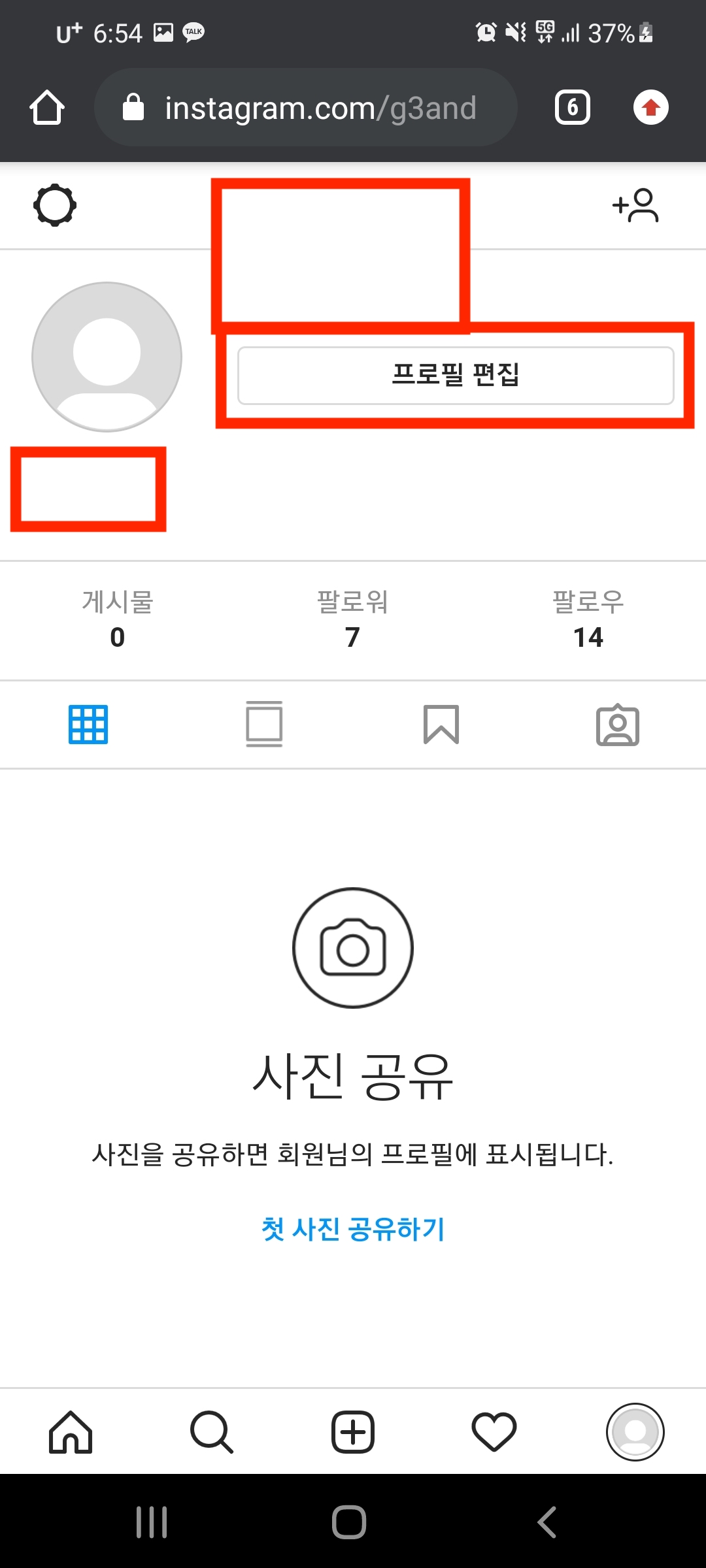
Task: Tap the browser home button
Action: click(47, 108)
